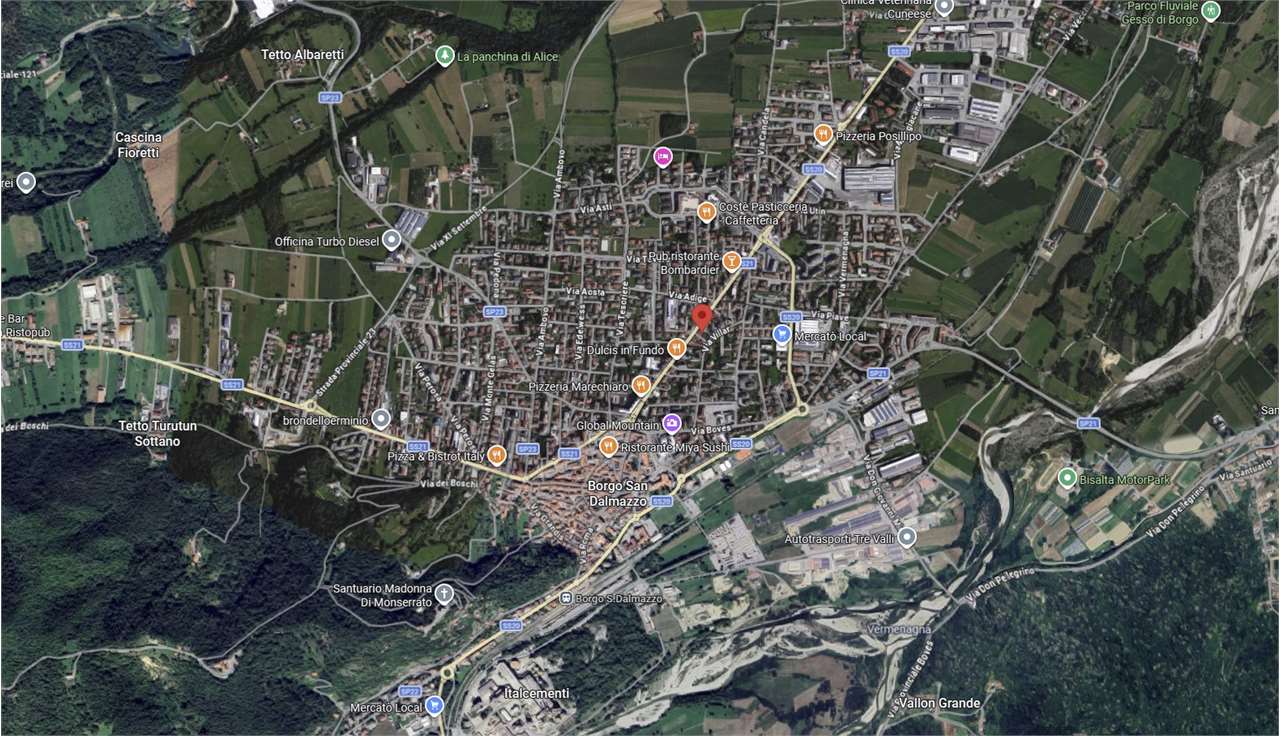Select the Bisalta MotorPark marker

[x=1067, y=478]
